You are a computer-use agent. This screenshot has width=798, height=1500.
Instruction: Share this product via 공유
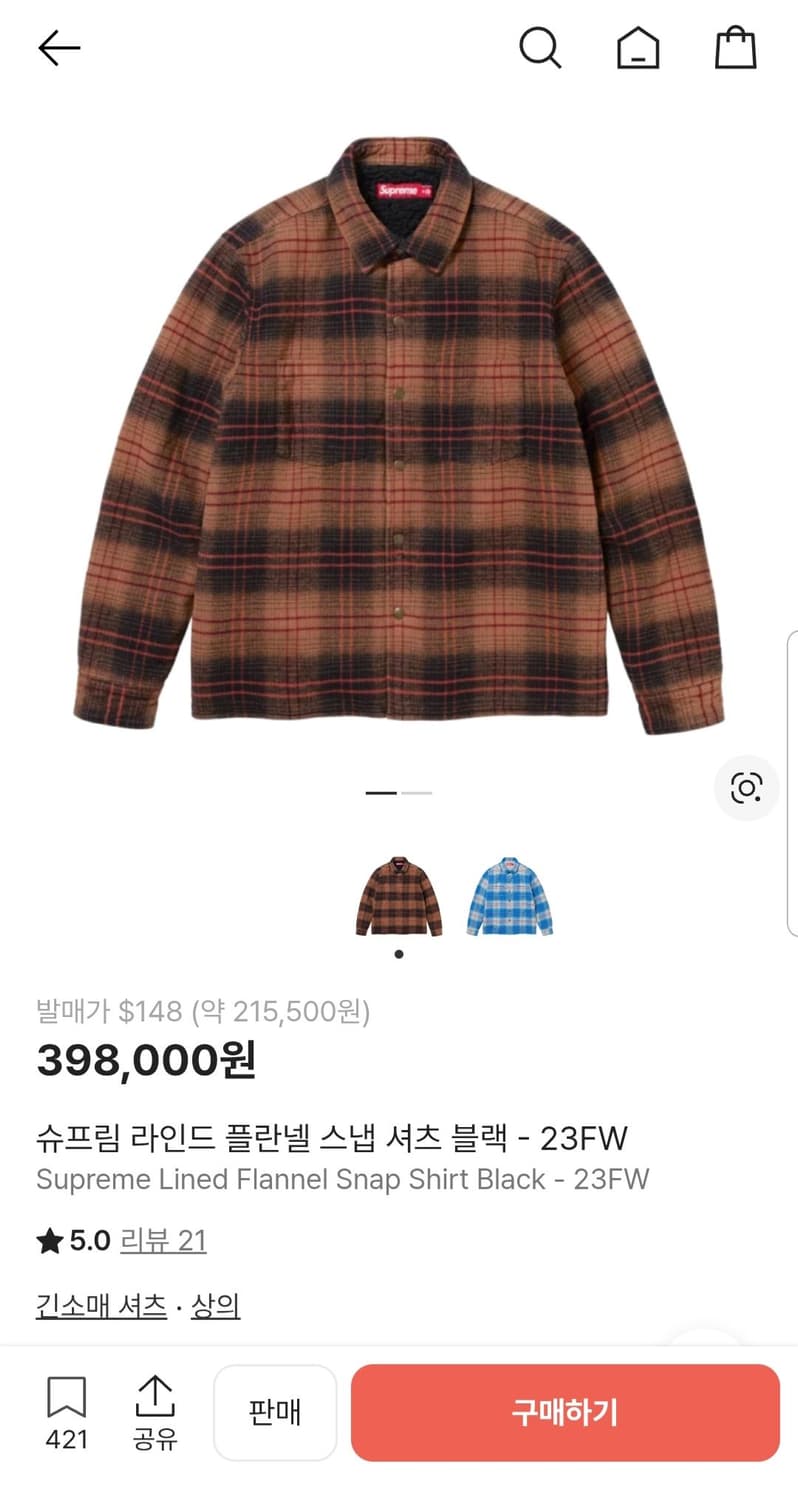pyautogui.click(x=152, y=1412)
